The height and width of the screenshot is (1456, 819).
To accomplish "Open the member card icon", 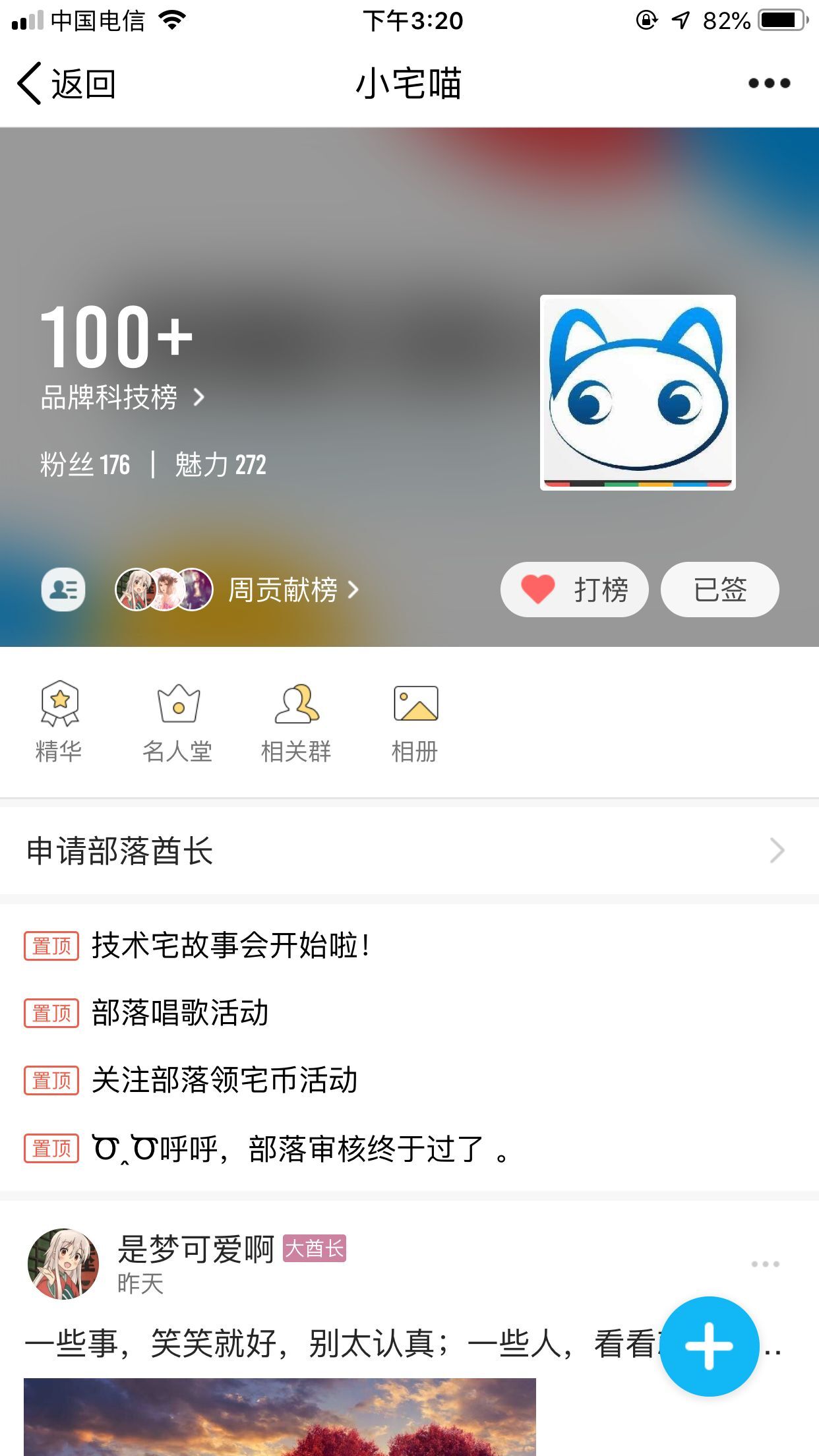I will (63, 590).
